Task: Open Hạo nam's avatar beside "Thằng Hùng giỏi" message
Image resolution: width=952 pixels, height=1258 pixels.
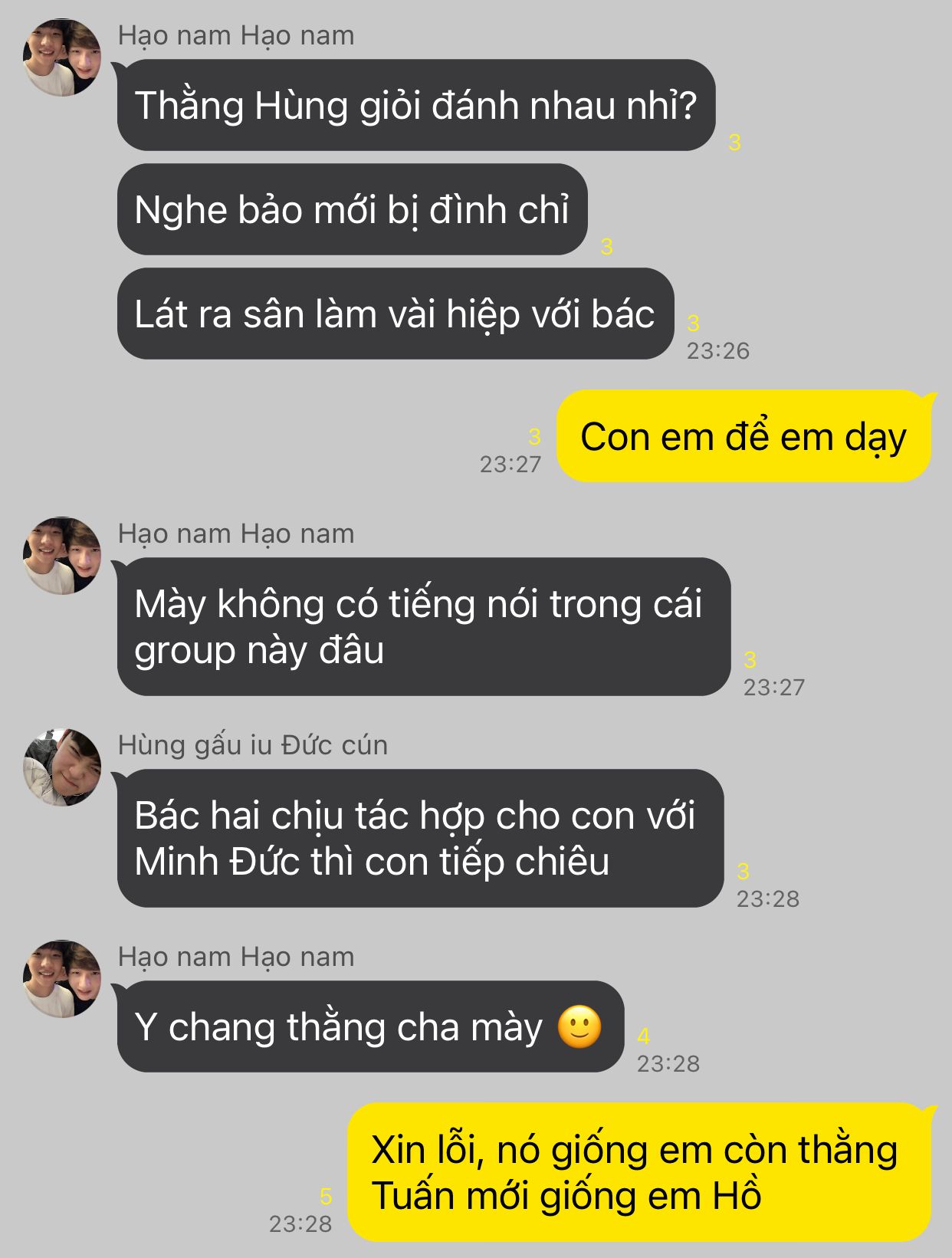Action: point(62,57)
